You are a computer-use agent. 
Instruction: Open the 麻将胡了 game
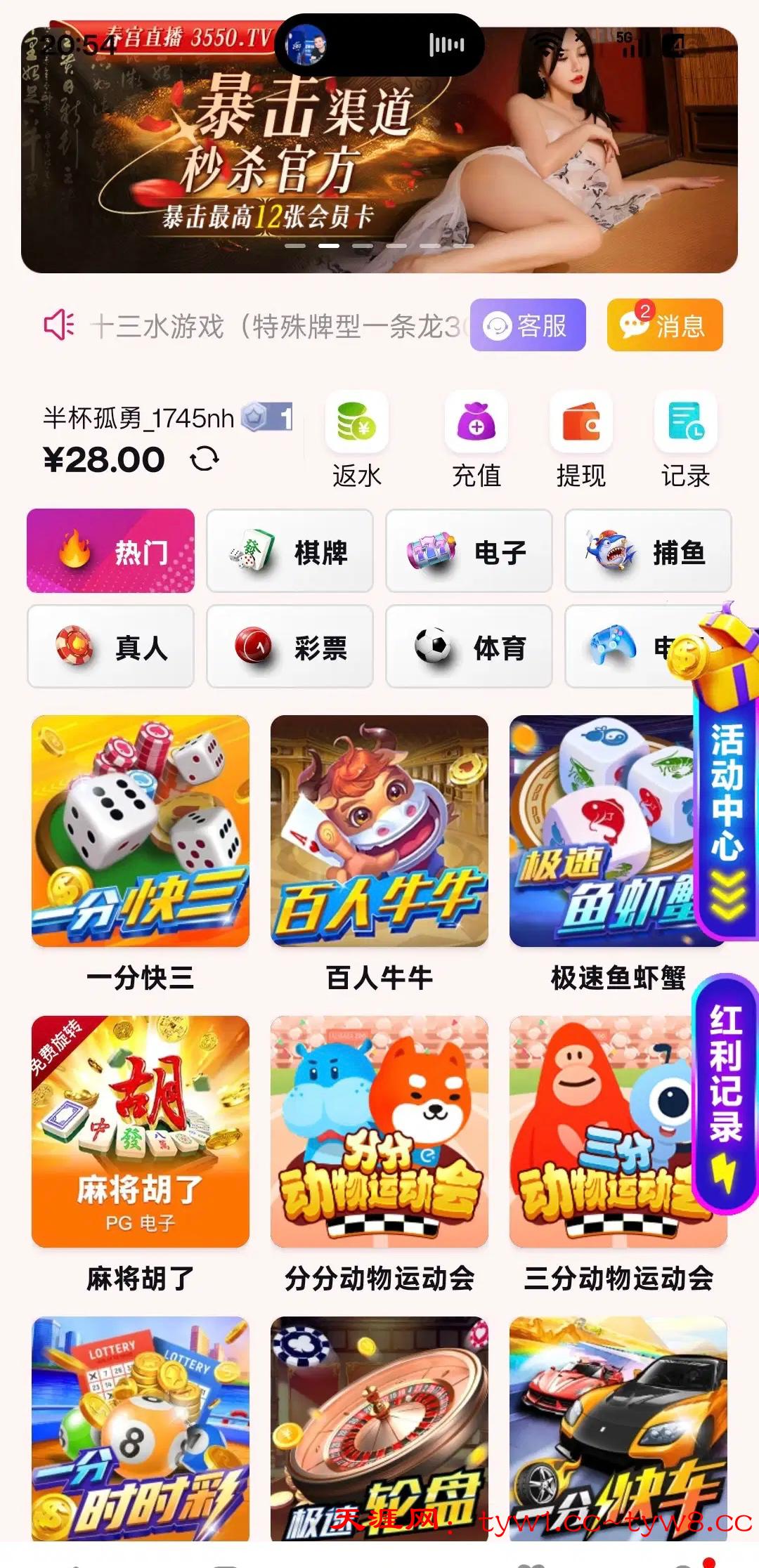tap(141, 1132)
